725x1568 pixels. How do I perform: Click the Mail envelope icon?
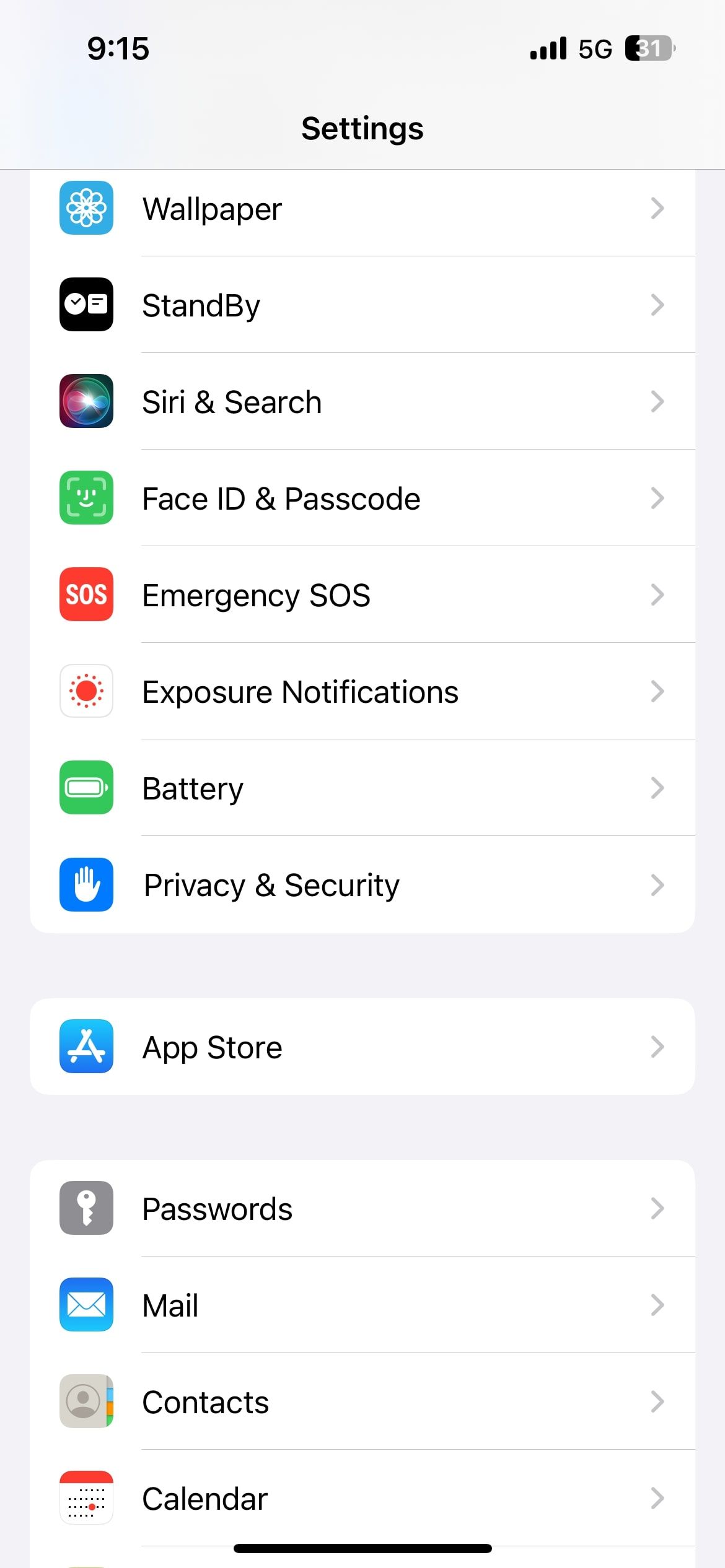86,1305
